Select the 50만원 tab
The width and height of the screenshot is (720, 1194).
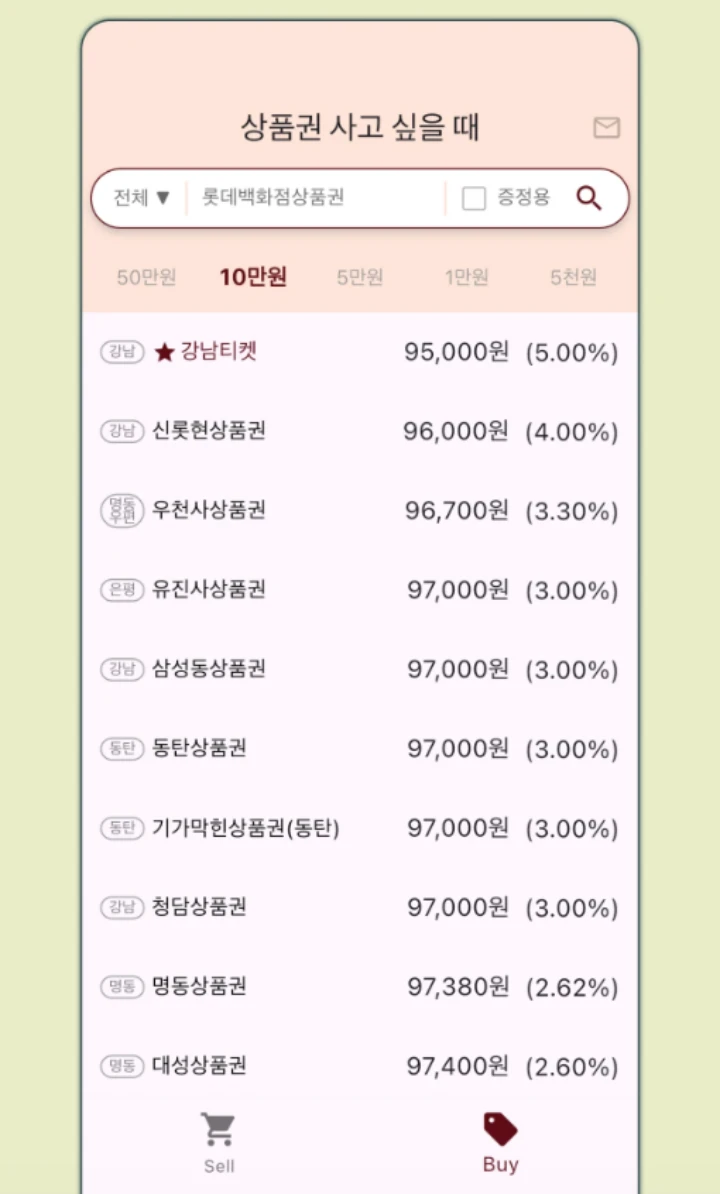pyautogui.click(x=143, y=277)
